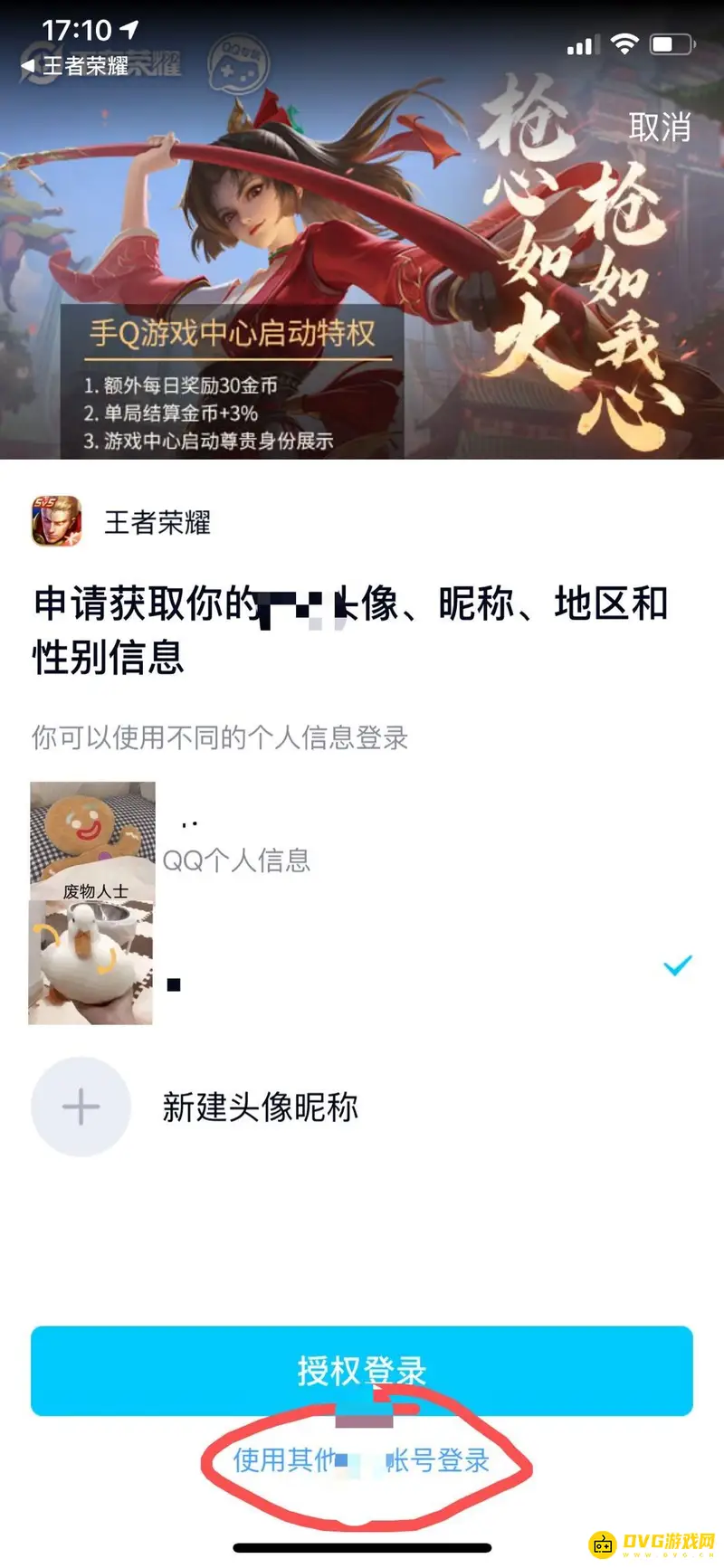Click the plus icon for 新建头像昵称

(x=80, y=1106)
